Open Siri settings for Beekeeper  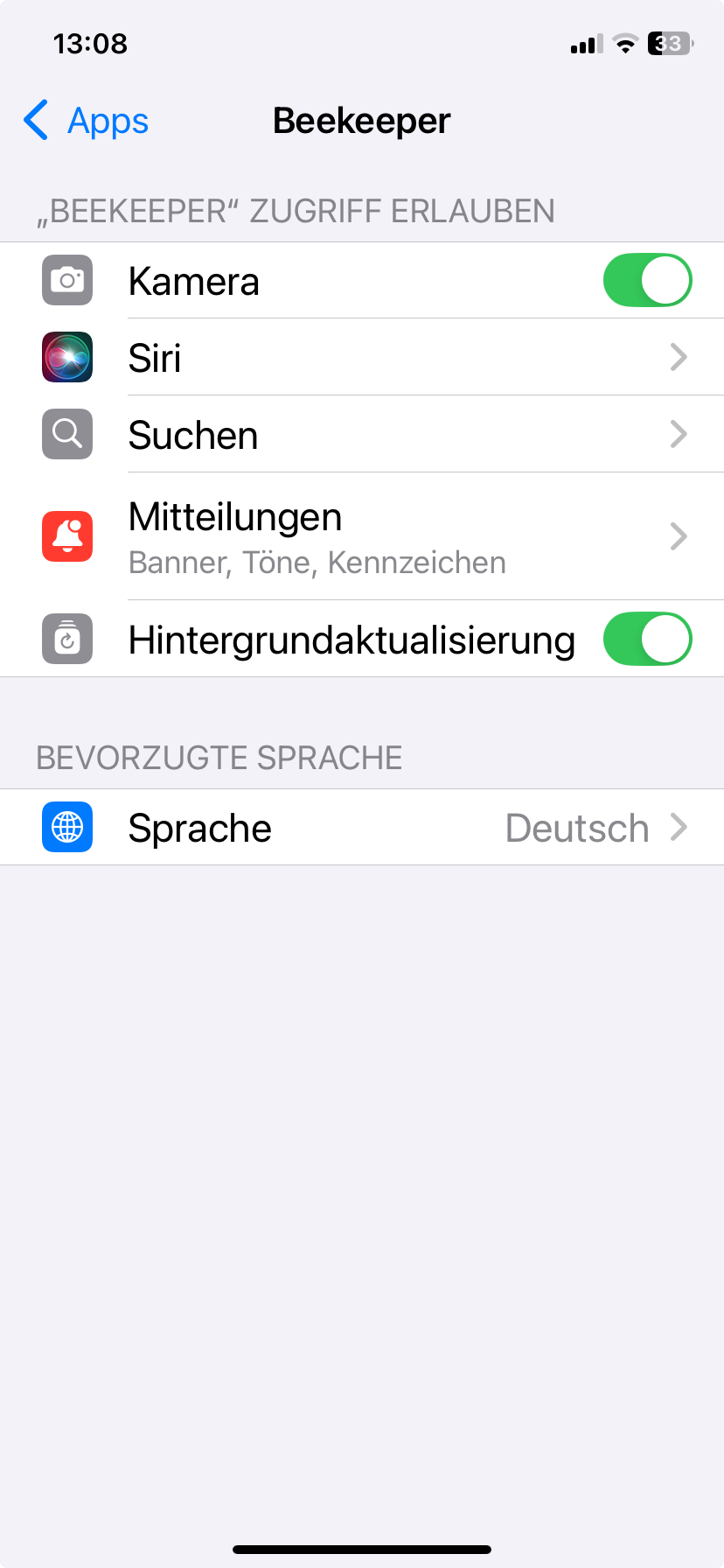point(362,358)
